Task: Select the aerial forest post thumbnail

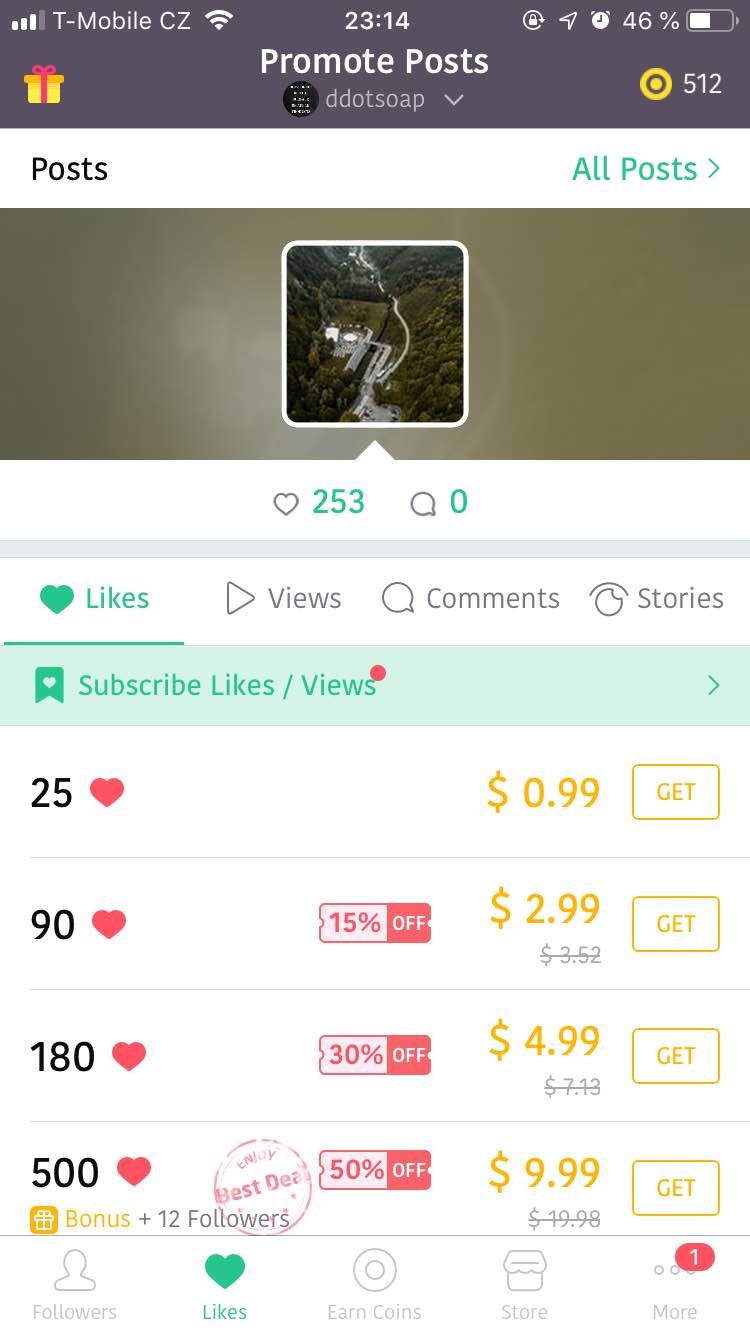Action: (375, 334)
